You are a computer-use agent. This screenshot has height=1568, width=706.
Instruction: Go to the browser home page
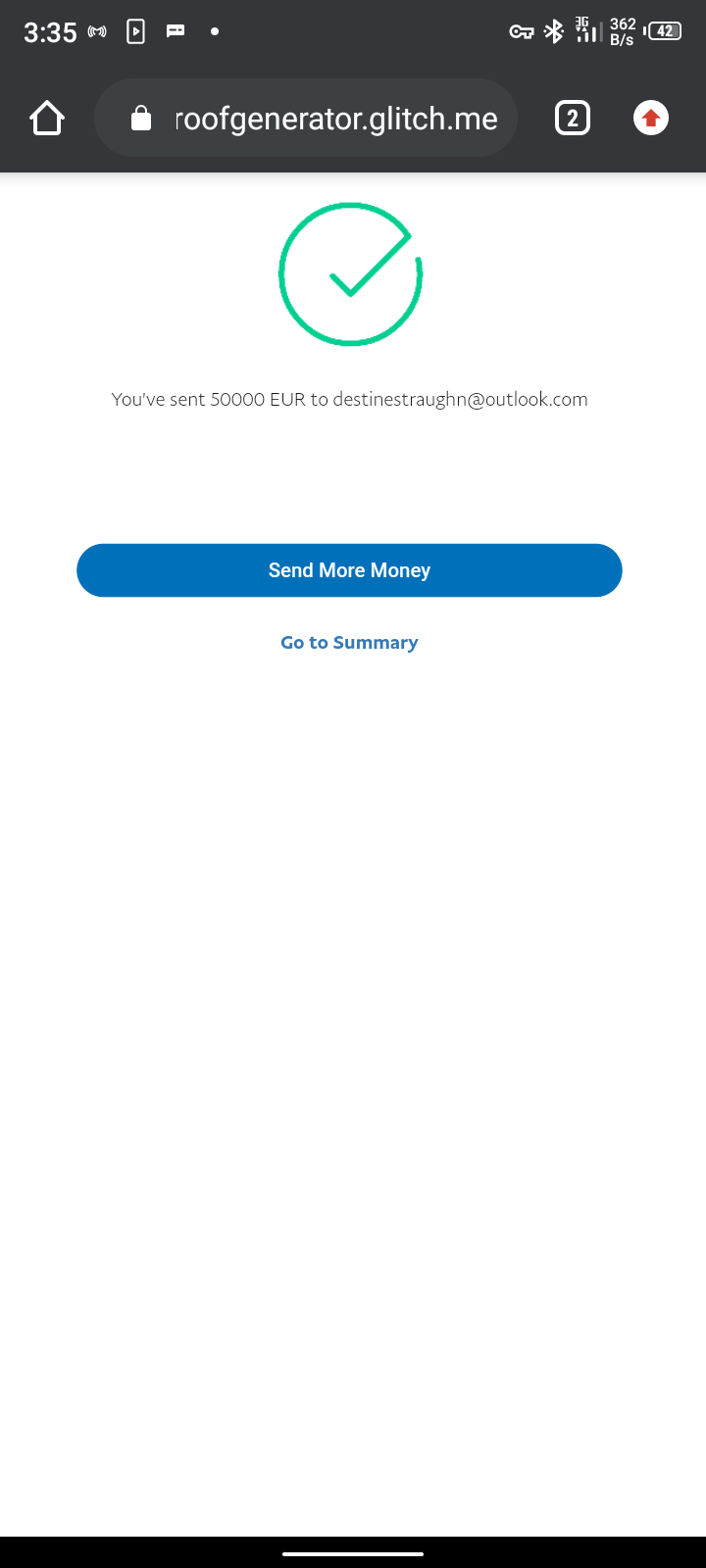(x=47, y=119)
